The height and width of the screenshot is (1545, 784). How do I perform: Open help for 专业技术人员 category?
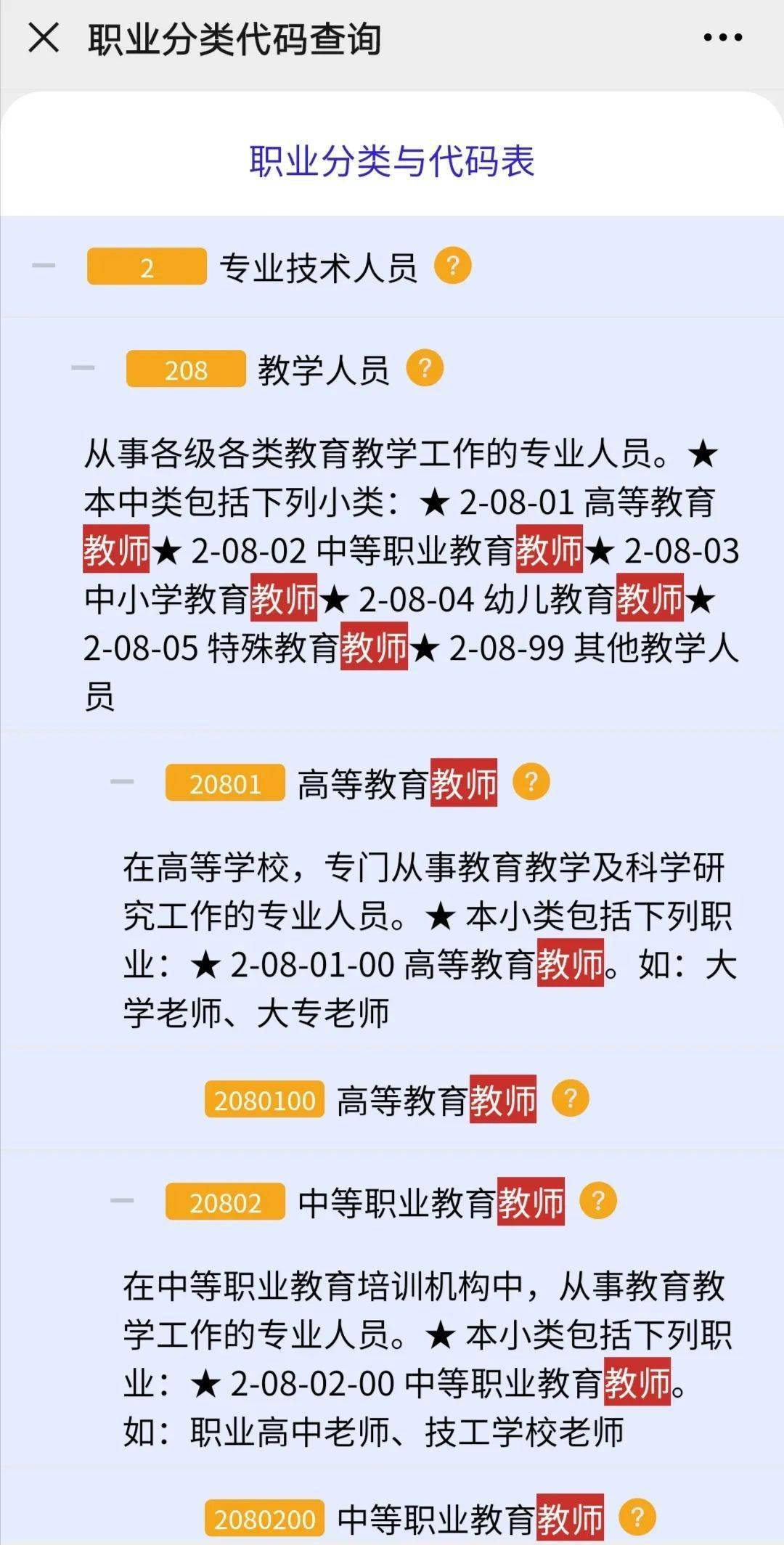(454, 266)
